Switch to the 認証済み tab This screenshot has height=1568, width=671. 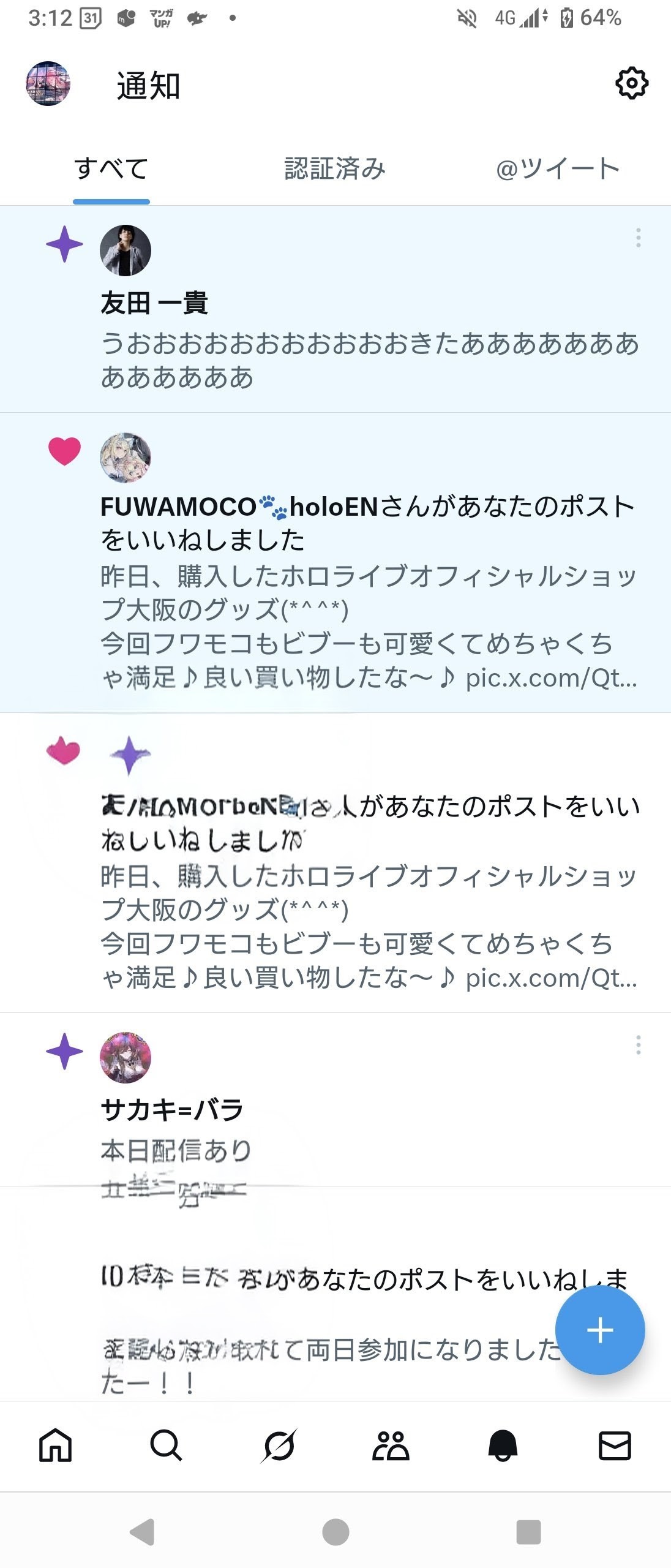point(335,169)
